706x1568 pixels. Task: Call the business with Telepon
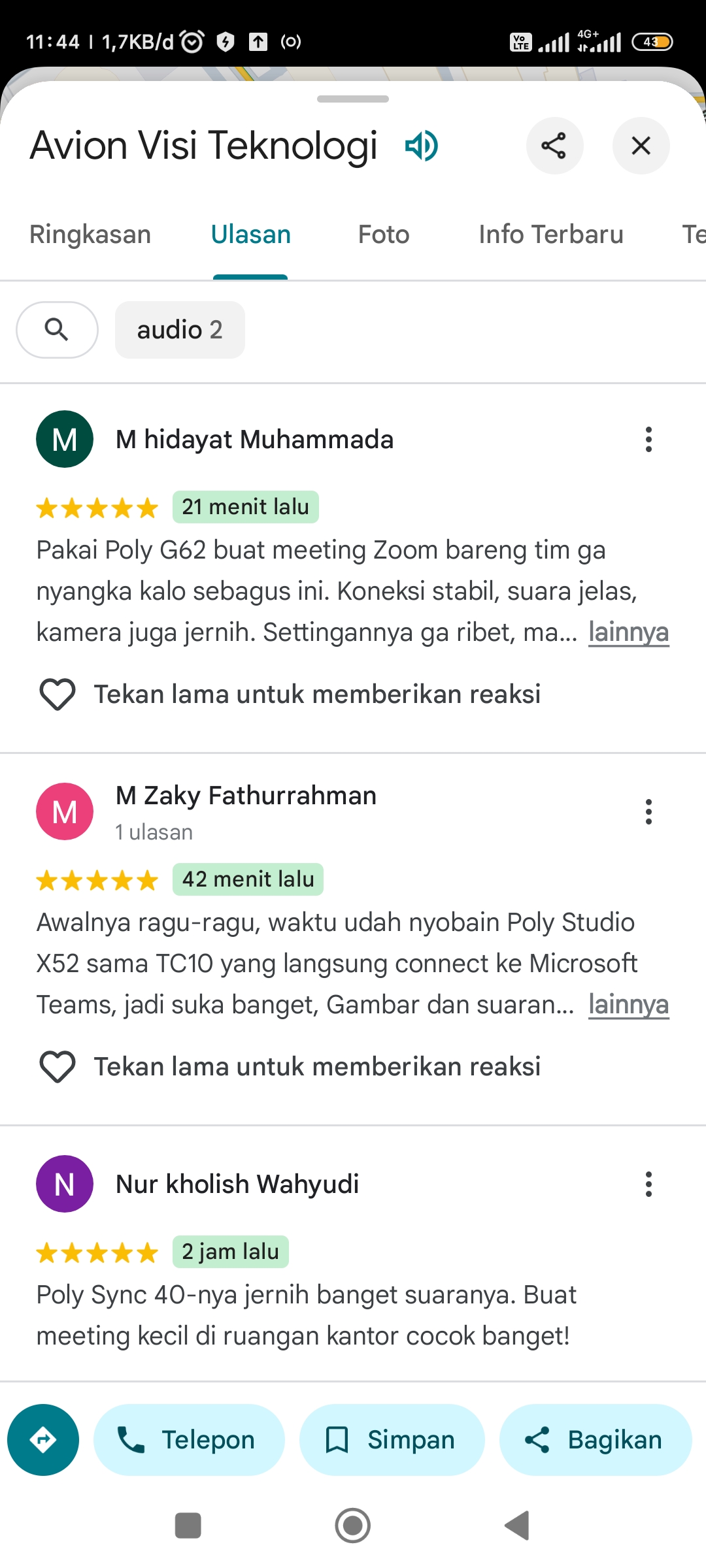coord(189,1440)
